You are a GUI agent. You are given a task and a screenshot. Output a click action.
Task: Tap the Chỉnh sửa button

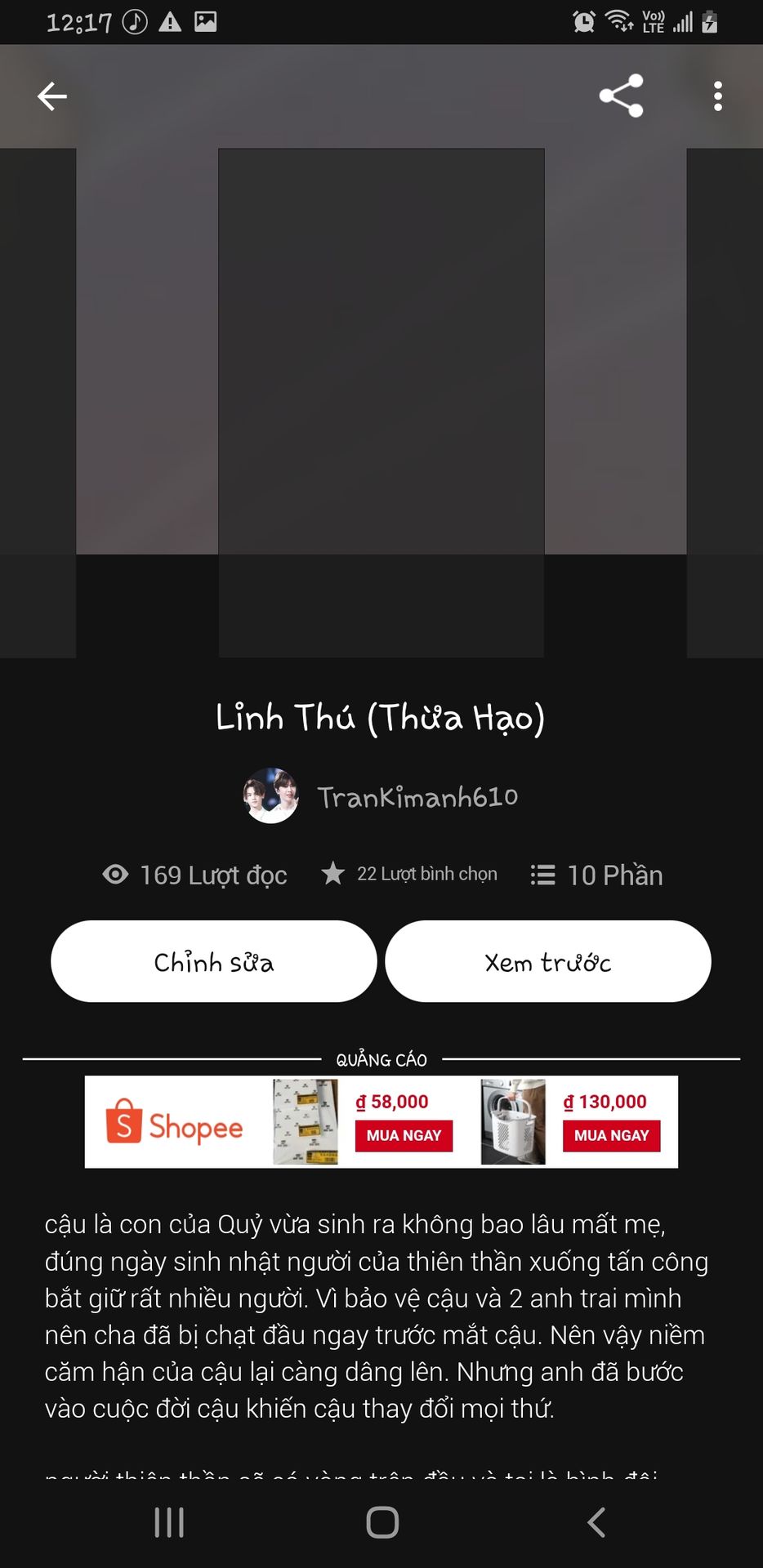click(214, 961)
